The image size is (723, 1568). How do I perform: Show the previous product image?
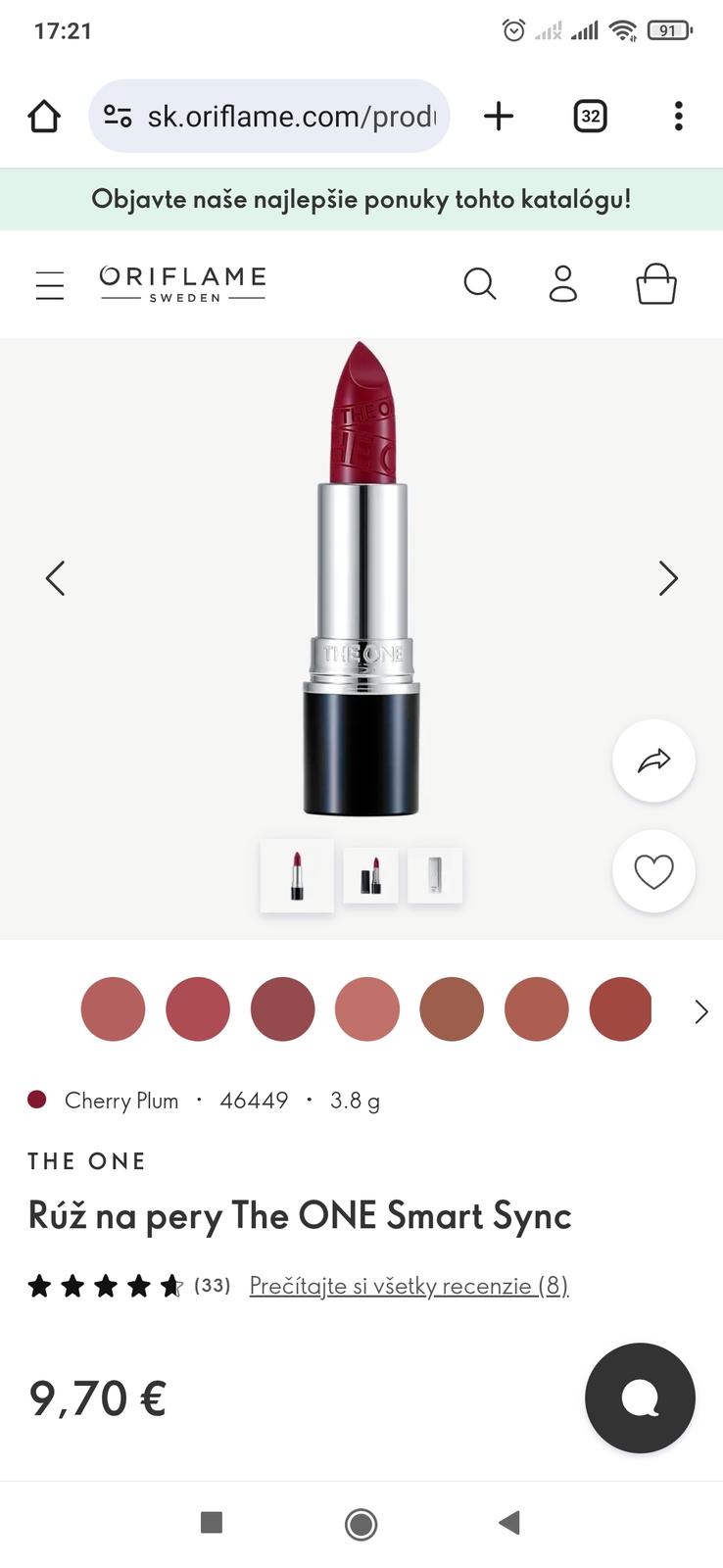coord(56,578)
